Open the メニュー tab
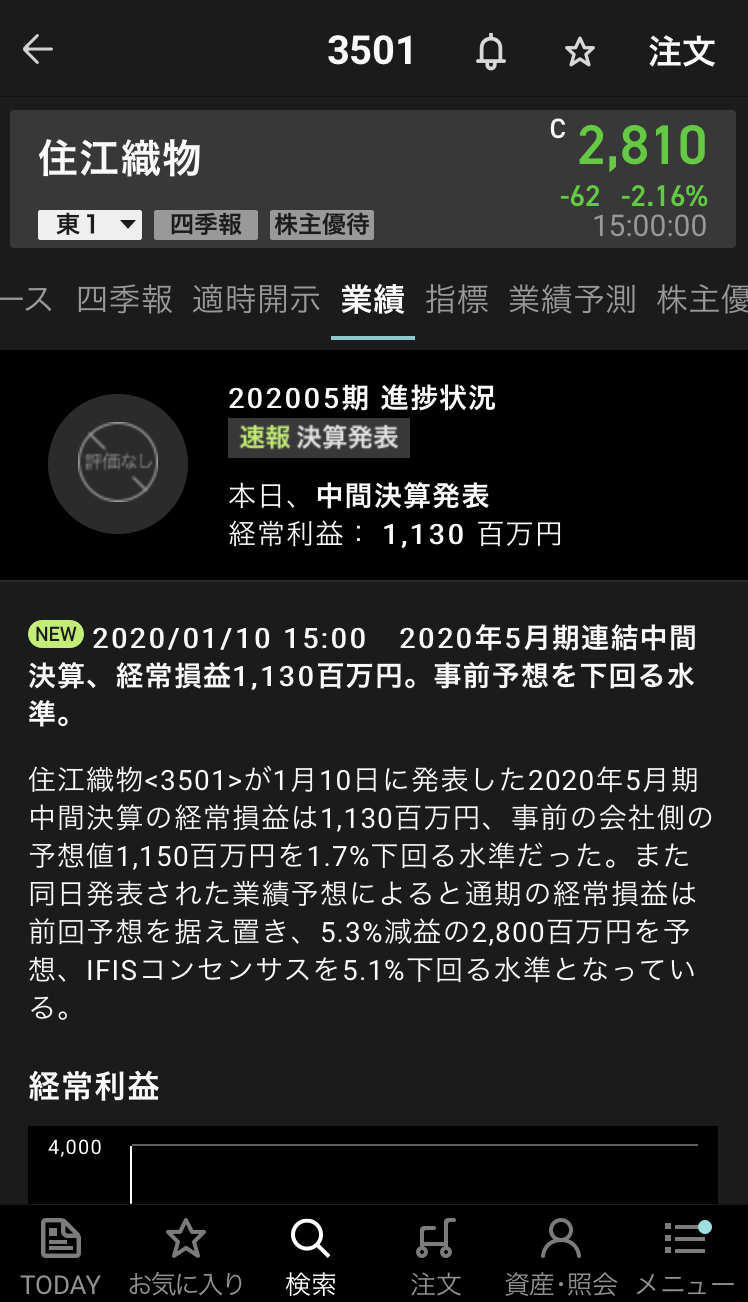 [x=686, y=1255]
